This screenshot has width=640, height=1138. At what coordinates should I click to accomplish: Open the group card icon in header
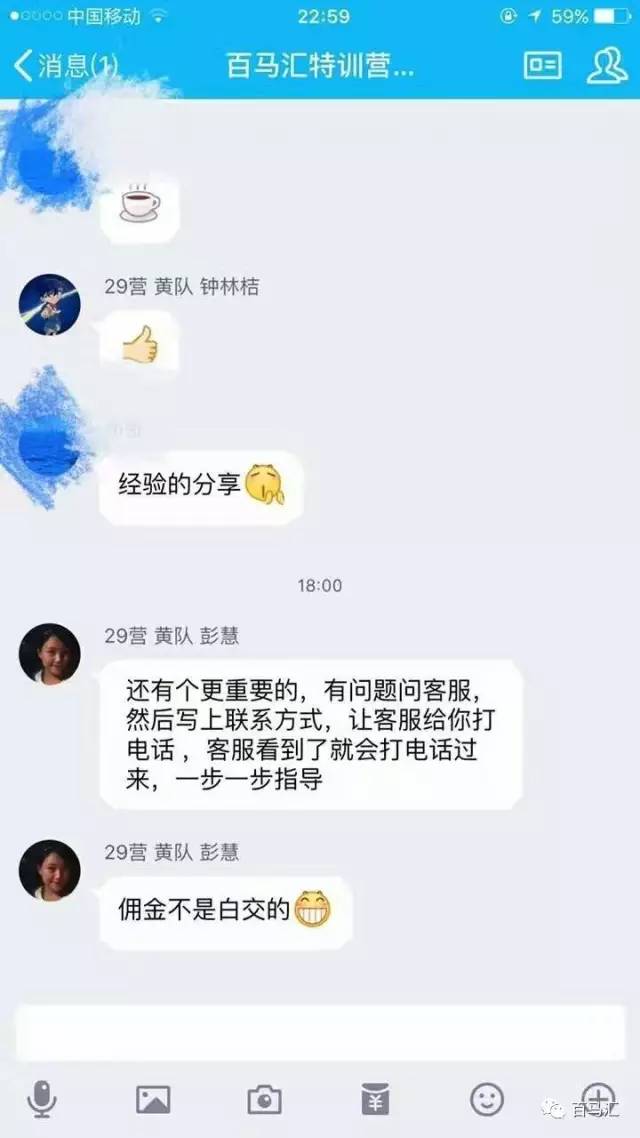point(542,66)
